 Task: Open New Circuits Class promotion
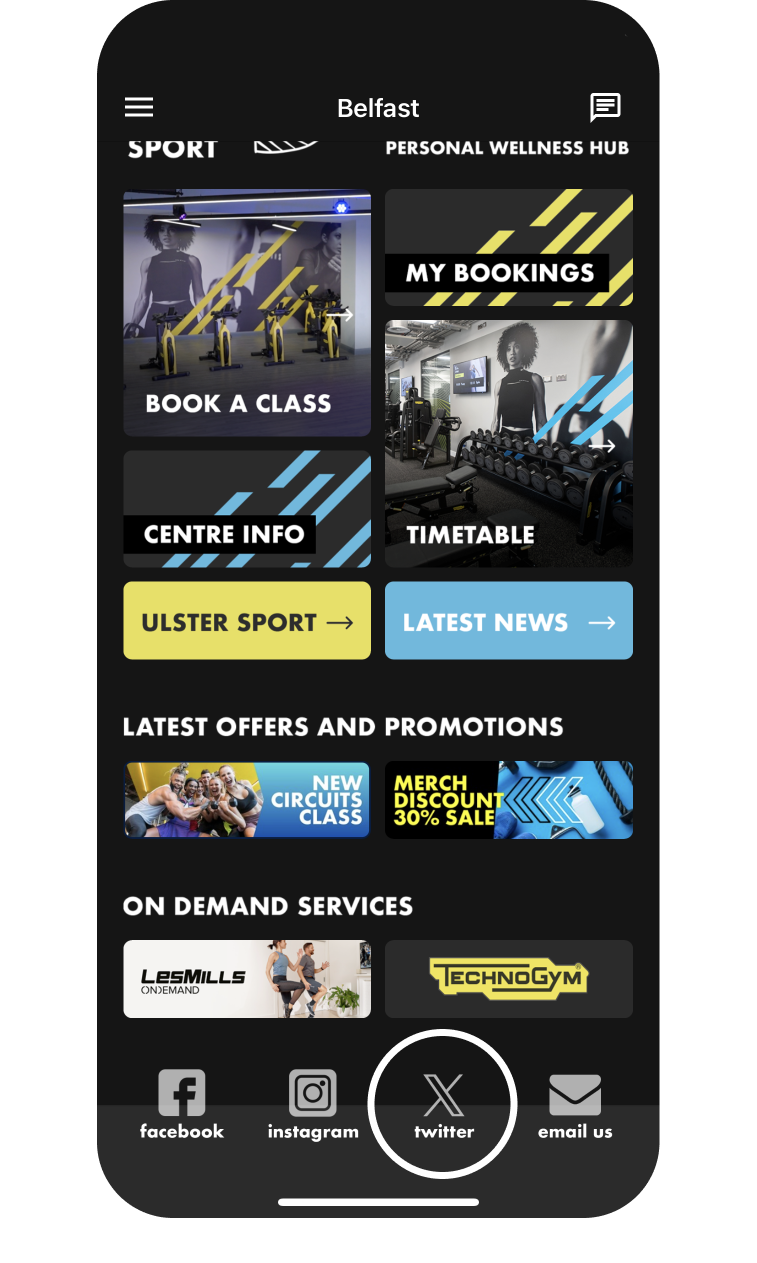point(247,800)
